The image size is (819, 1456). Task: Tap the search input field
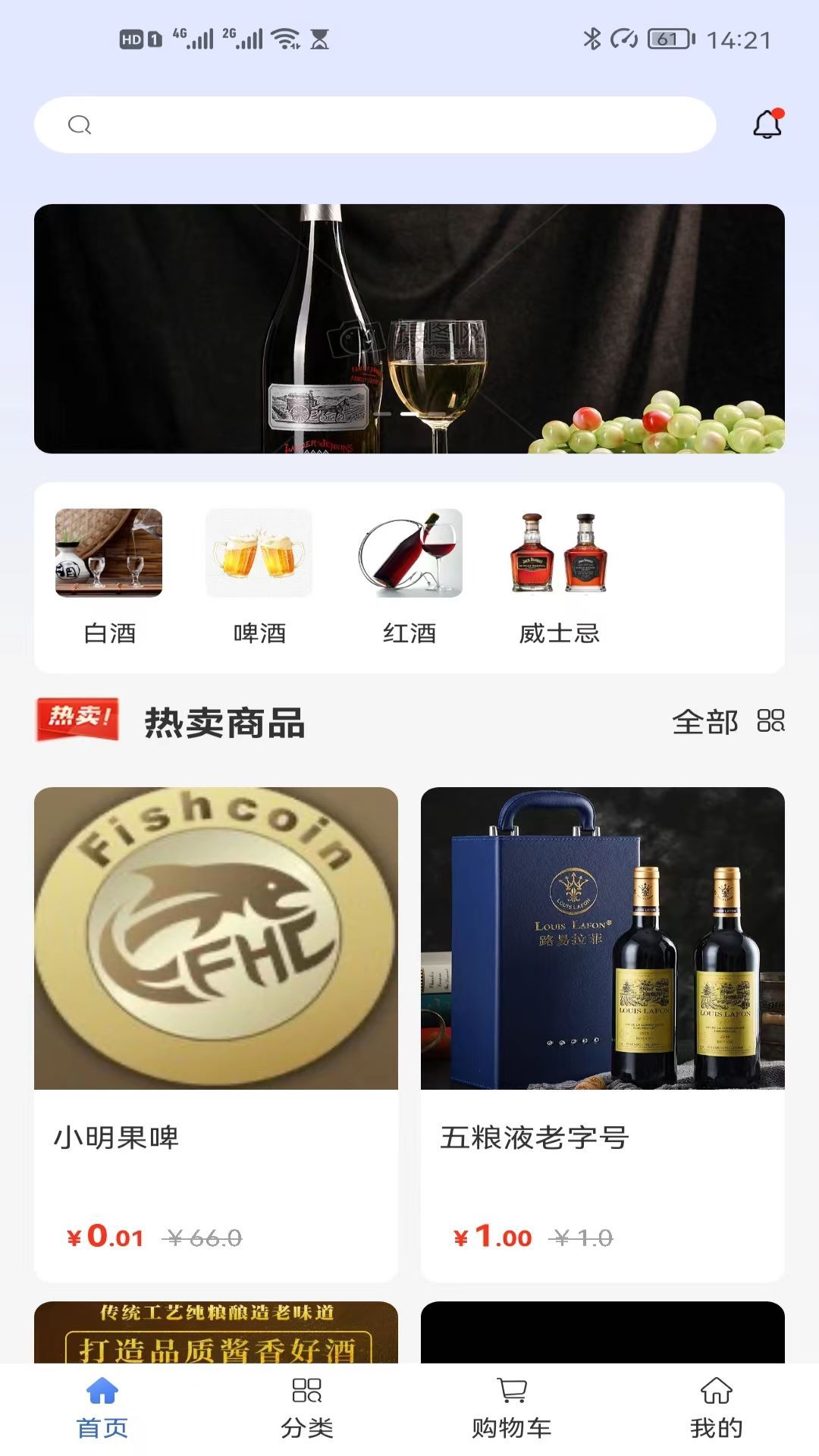[x=379, y=125]
